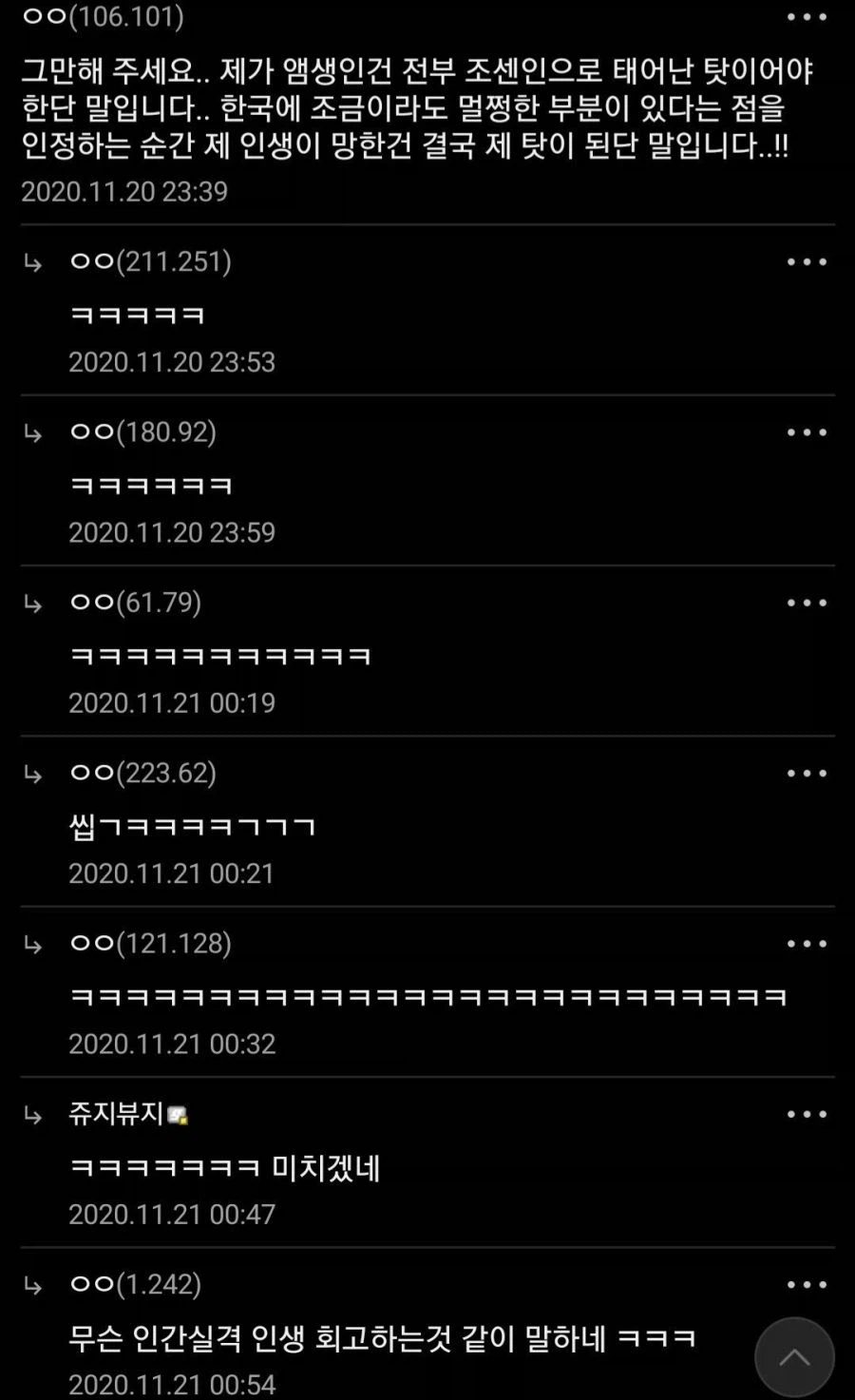Screen dimensions: 855x1400
Task: Click the reply arrow beside ㅇㅇ(211.251)
Action: point(35,261)
